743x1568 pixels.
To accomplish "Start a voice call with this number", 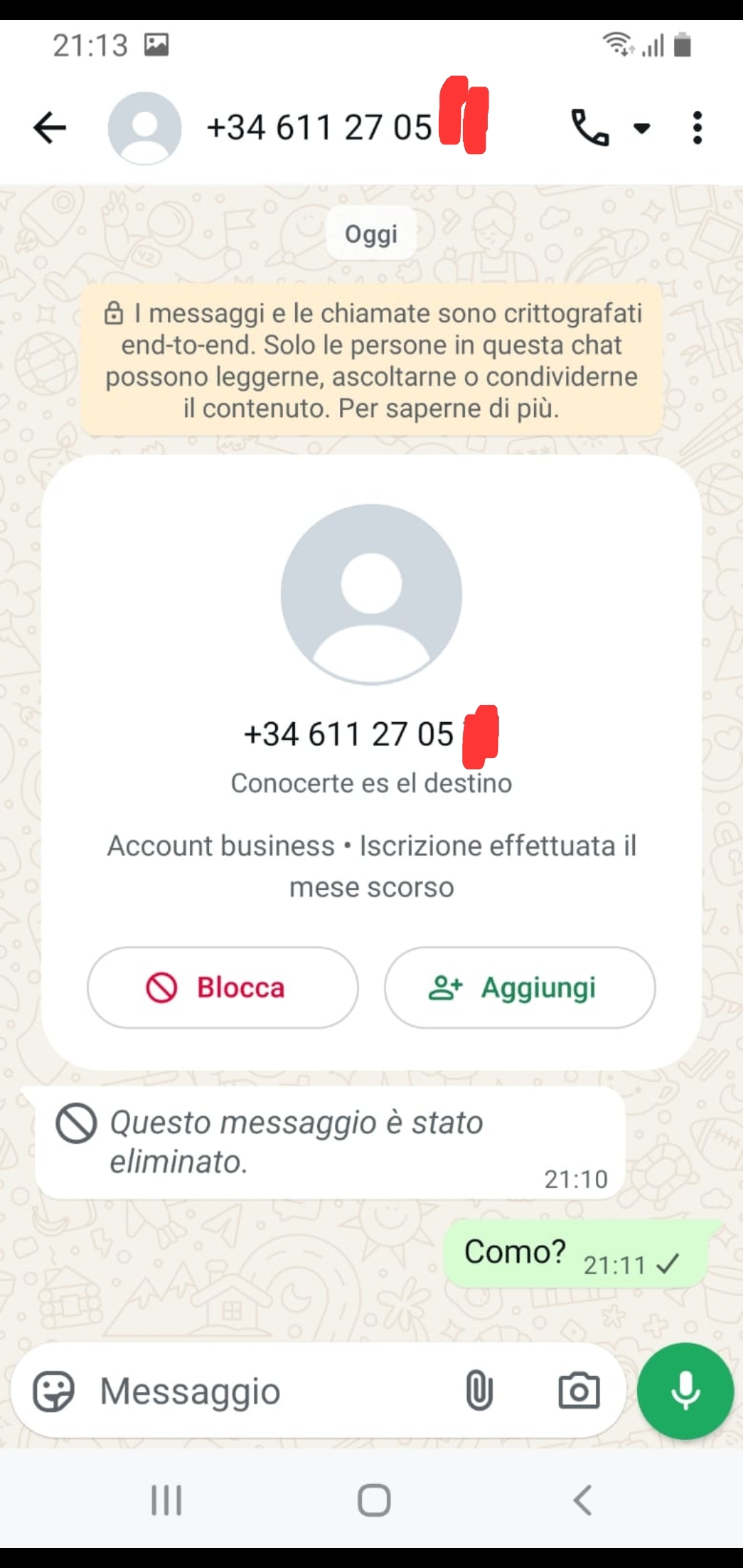I will tap(590, 128).
